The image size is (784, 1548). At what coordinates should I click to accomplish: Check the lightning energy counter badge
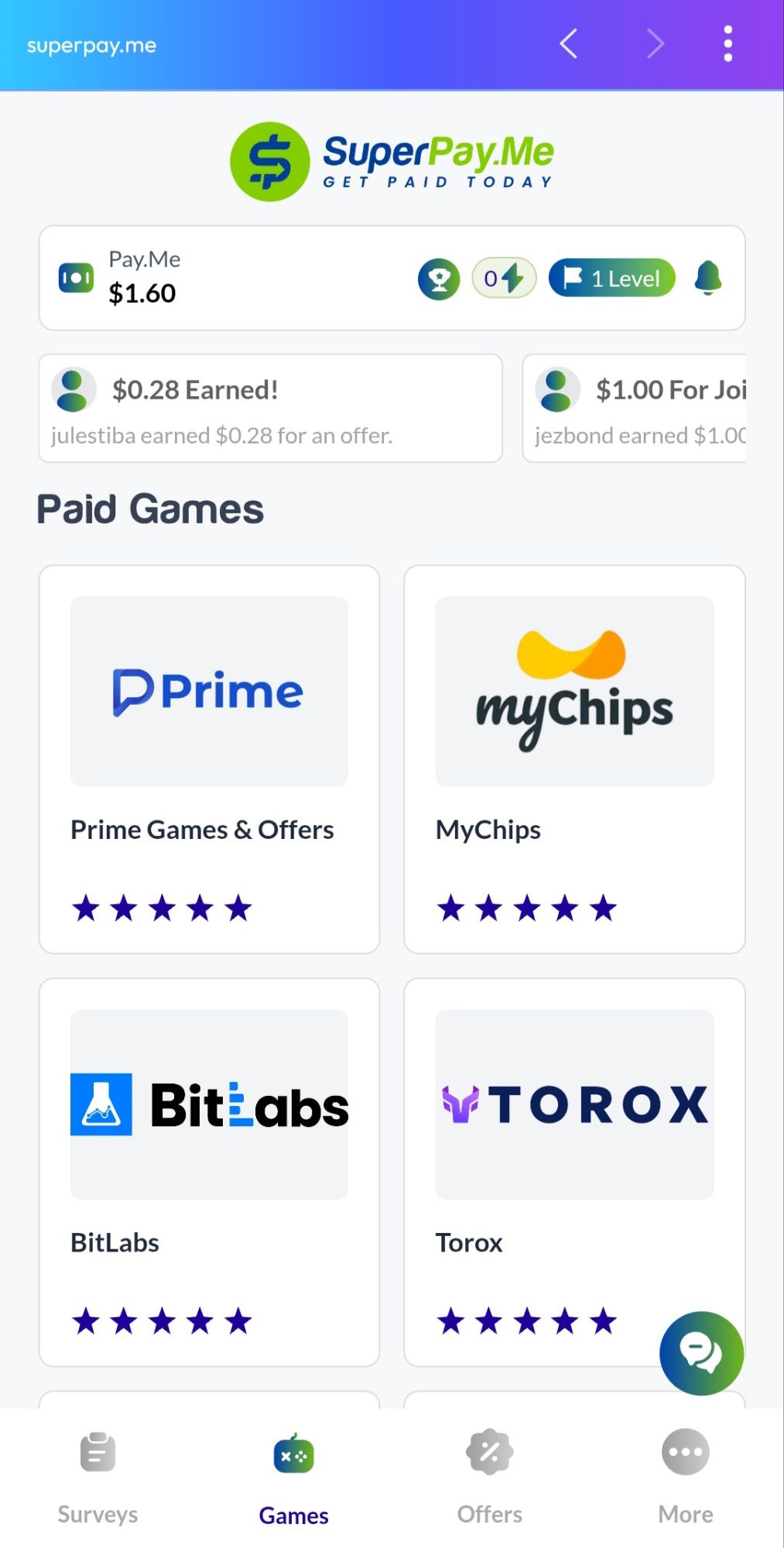[503, 278]
